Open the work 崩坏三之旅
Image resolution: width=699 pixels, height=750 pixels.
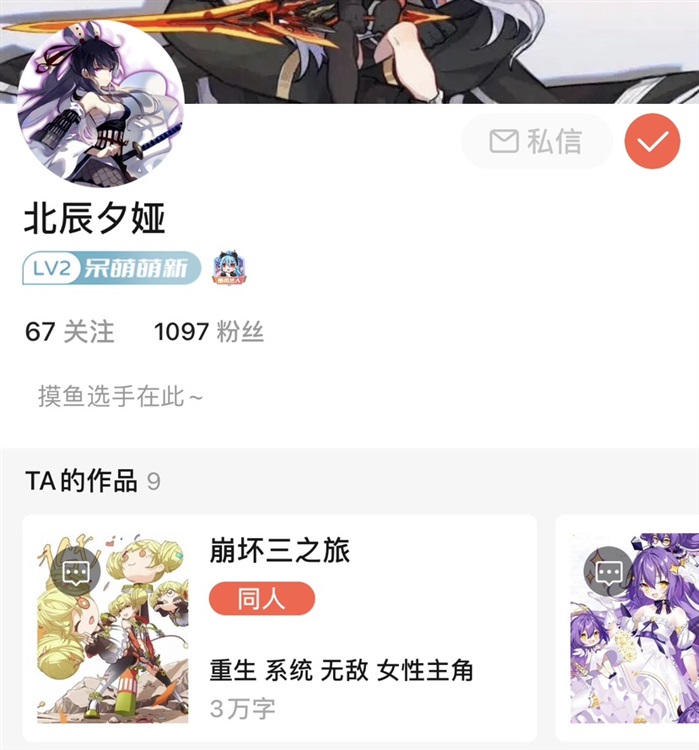coord(279,628)
